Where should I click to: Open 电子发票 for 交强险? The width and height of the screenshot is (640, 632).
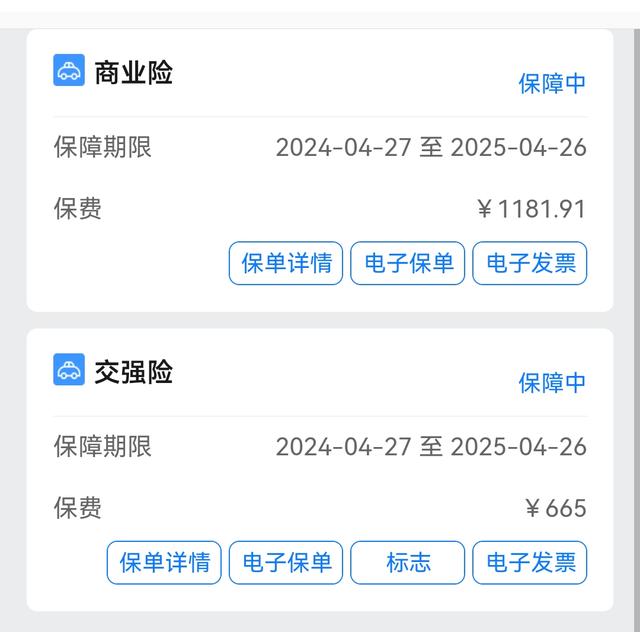(530, 562)
